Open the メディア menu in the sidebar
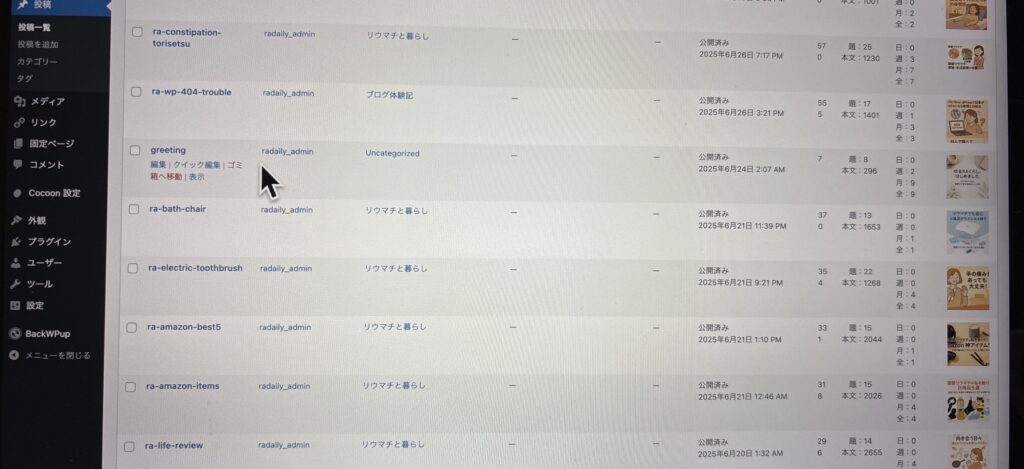Screen dimensions: 1024x469 [x=47, y=101]
